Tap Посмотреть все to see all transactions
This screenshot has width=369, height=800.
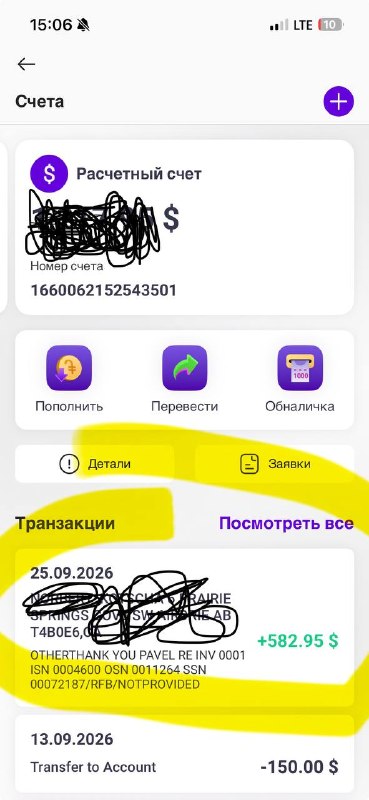pyautogui.click(x=286, y=523)
